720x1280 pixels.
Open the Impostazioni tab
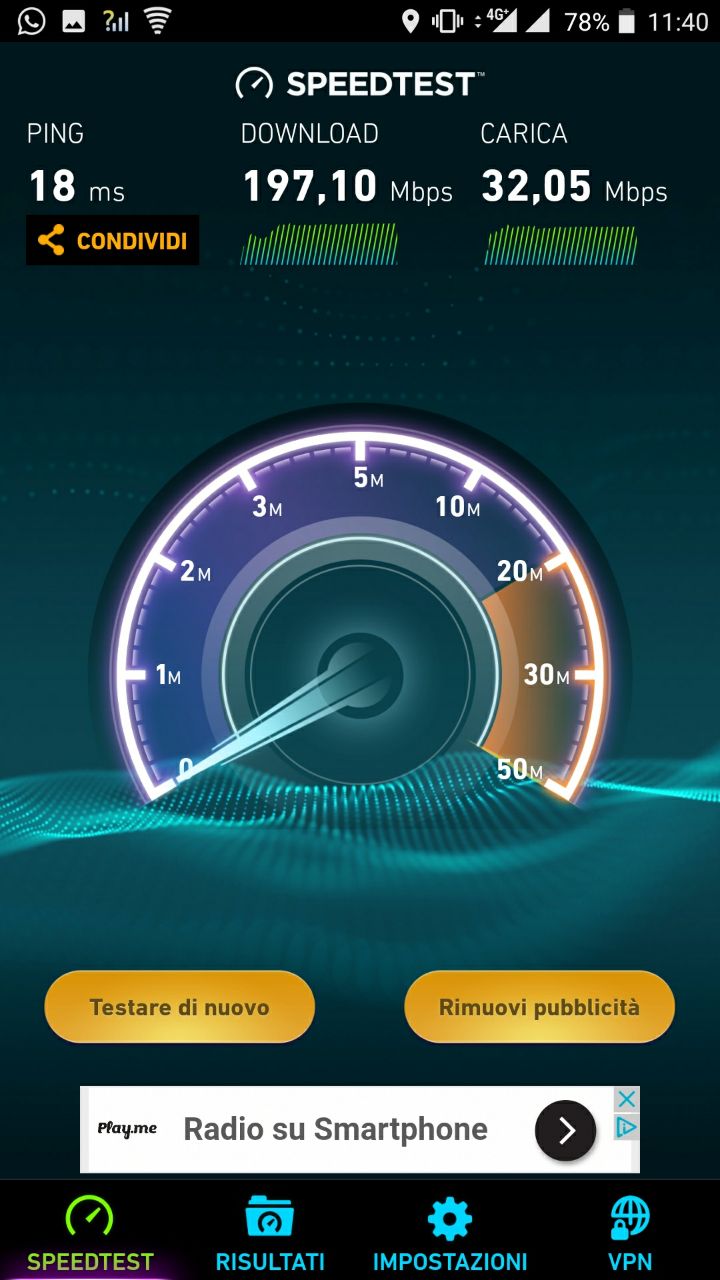450,1232
